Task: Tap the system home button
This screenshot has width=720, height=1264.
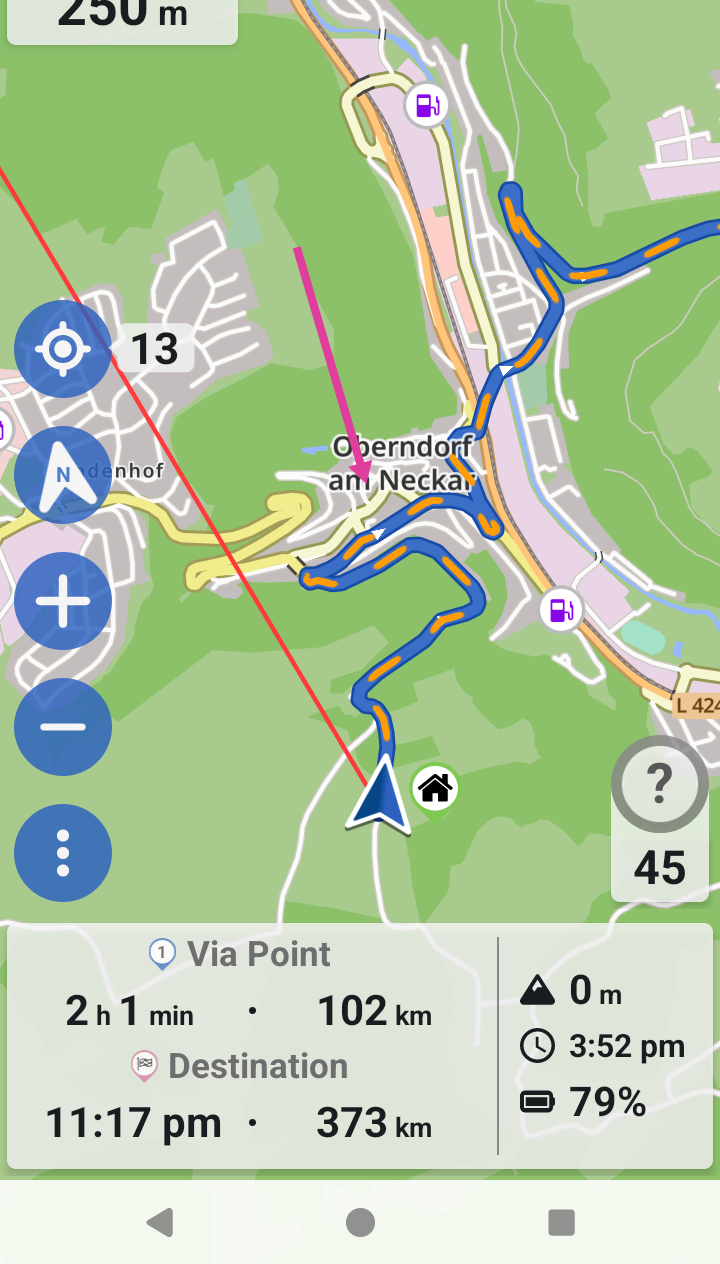Action: [360, 1222]
